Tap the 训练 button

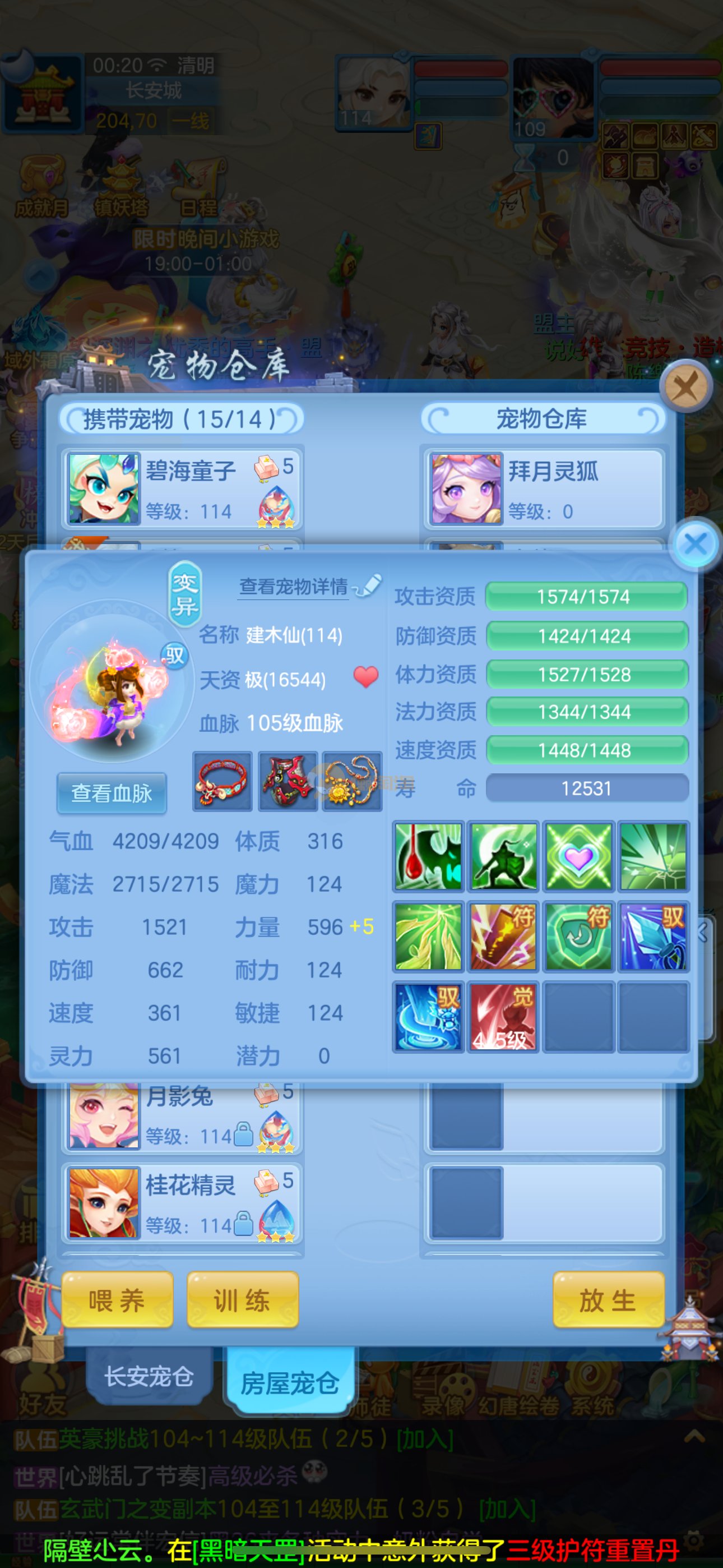(242, 1301)
